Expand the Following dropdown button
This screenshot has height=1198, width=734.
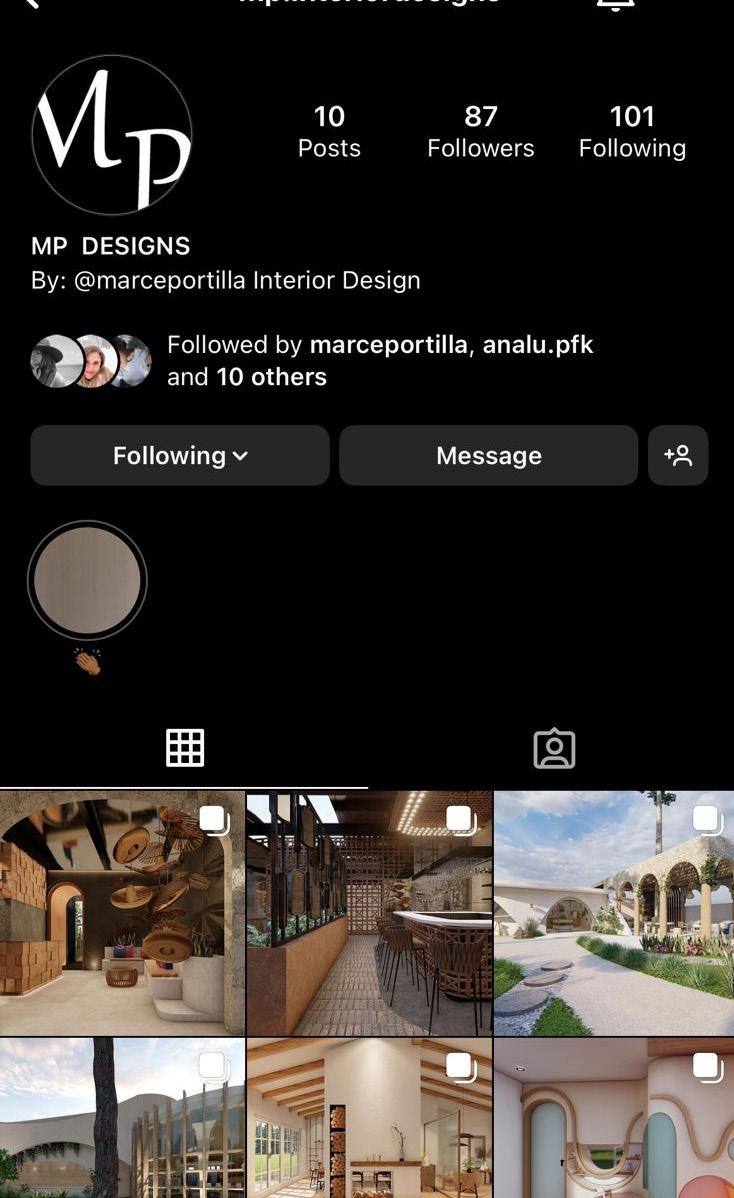180,455
